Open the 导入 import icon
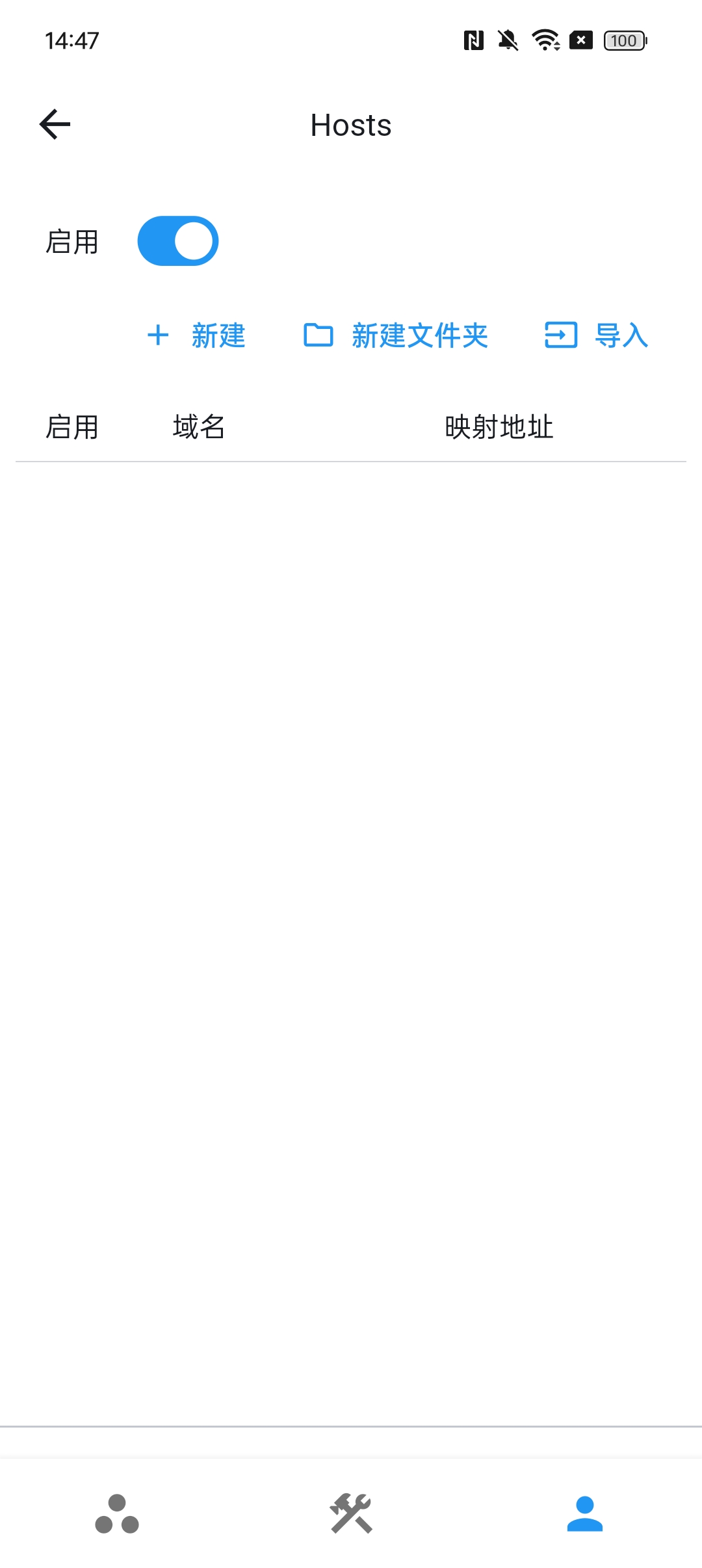The image size is (702, 1568). click(560, 336)
